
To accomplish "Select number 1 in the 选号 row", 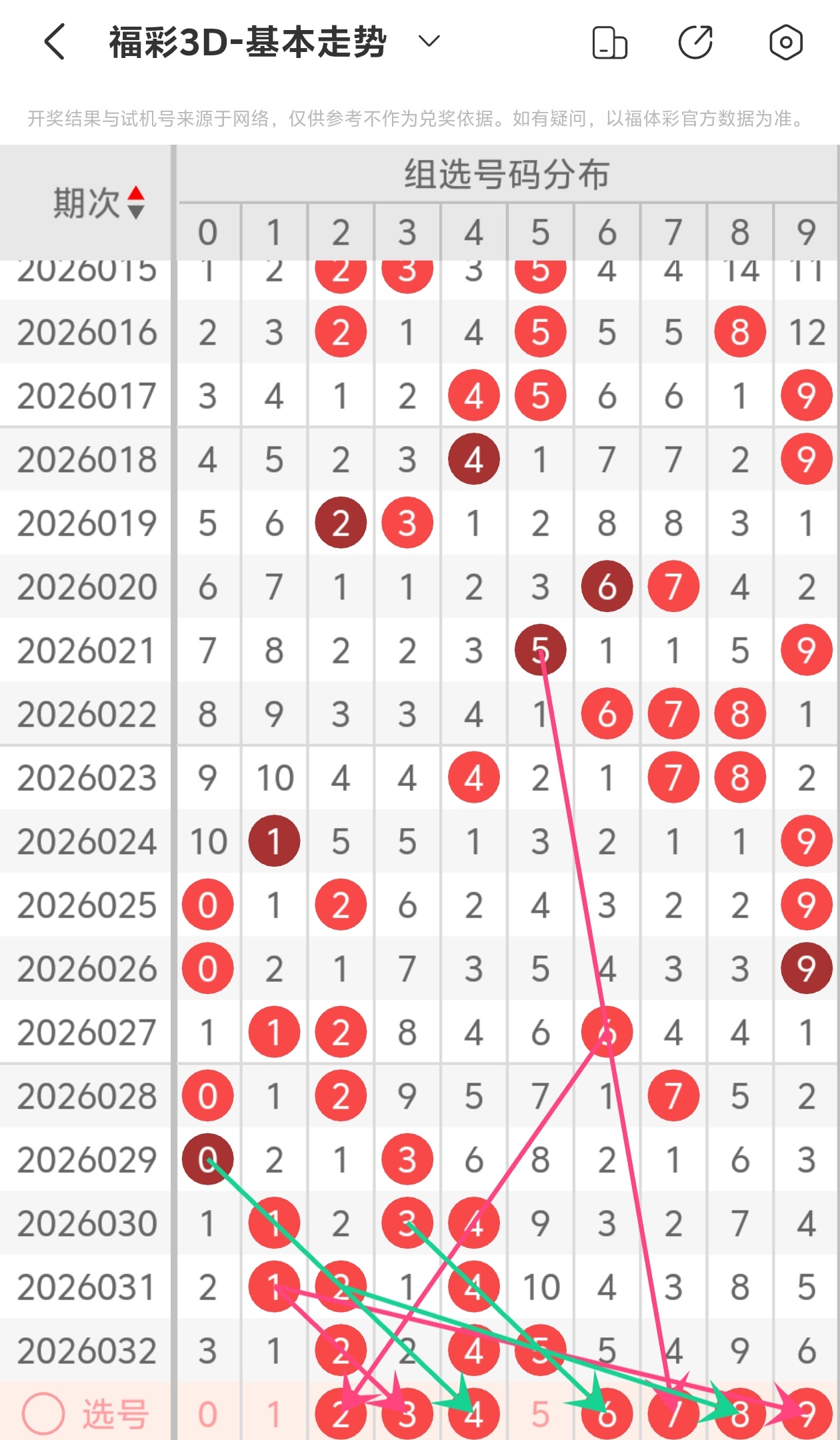I will [274, 1414].
